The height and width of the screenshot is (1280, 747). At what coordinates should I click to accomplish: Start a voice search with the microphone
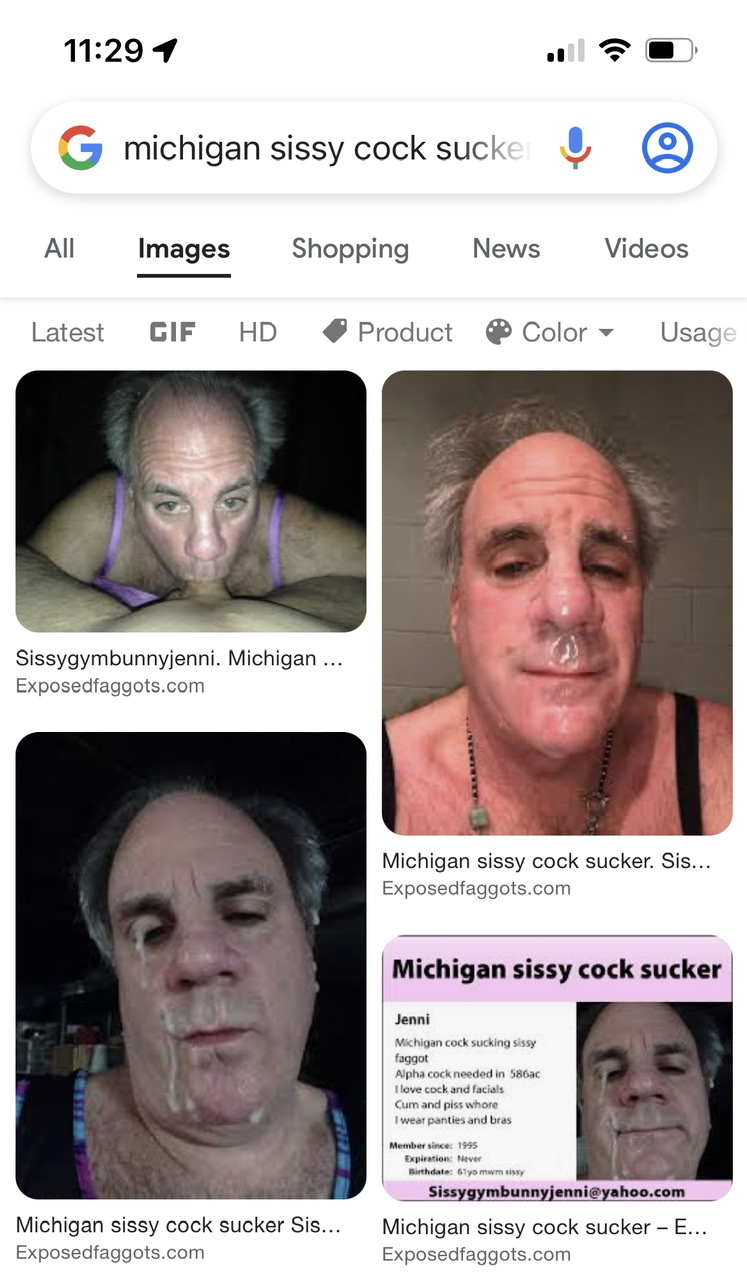pyautogui.click(x=575, y=149)
